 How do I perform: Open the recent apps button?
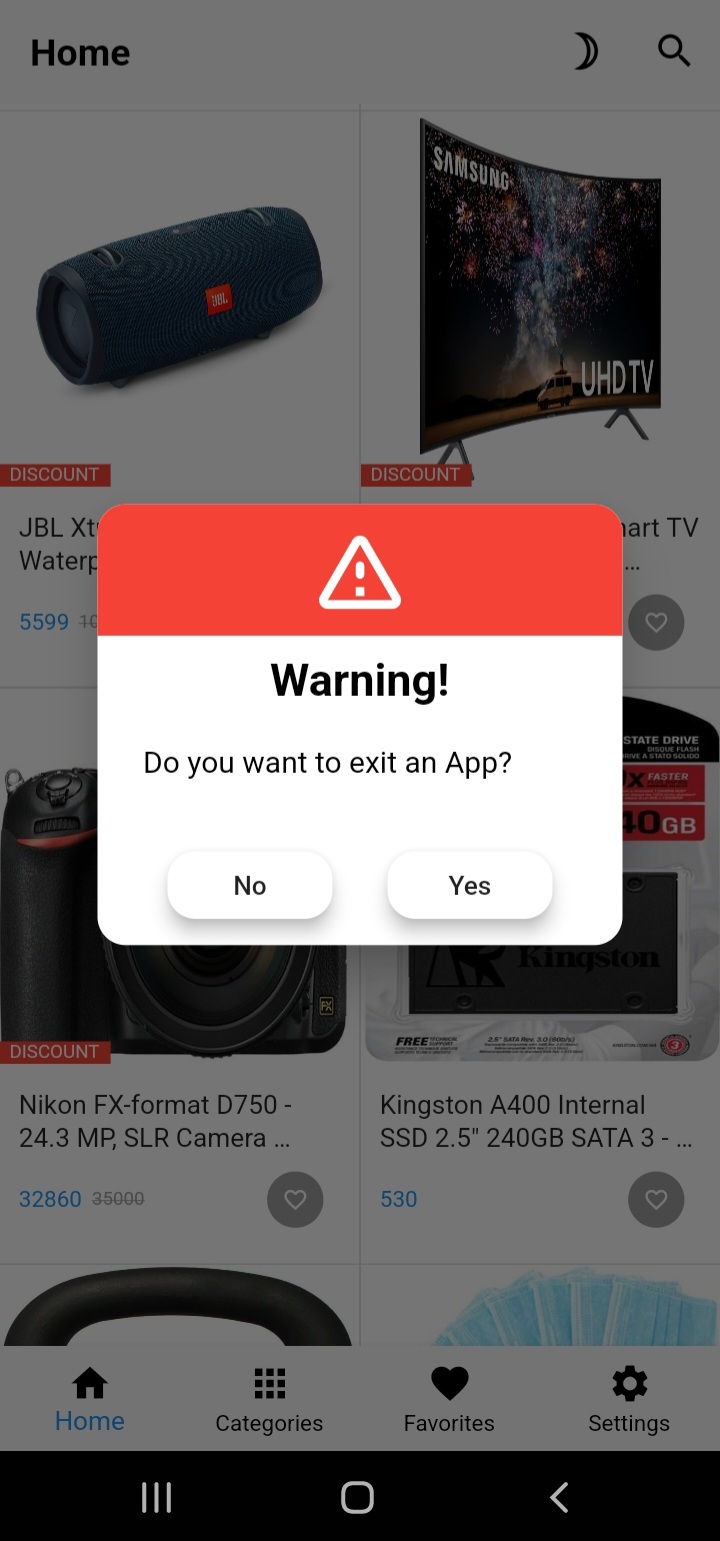click(156, 1497)
